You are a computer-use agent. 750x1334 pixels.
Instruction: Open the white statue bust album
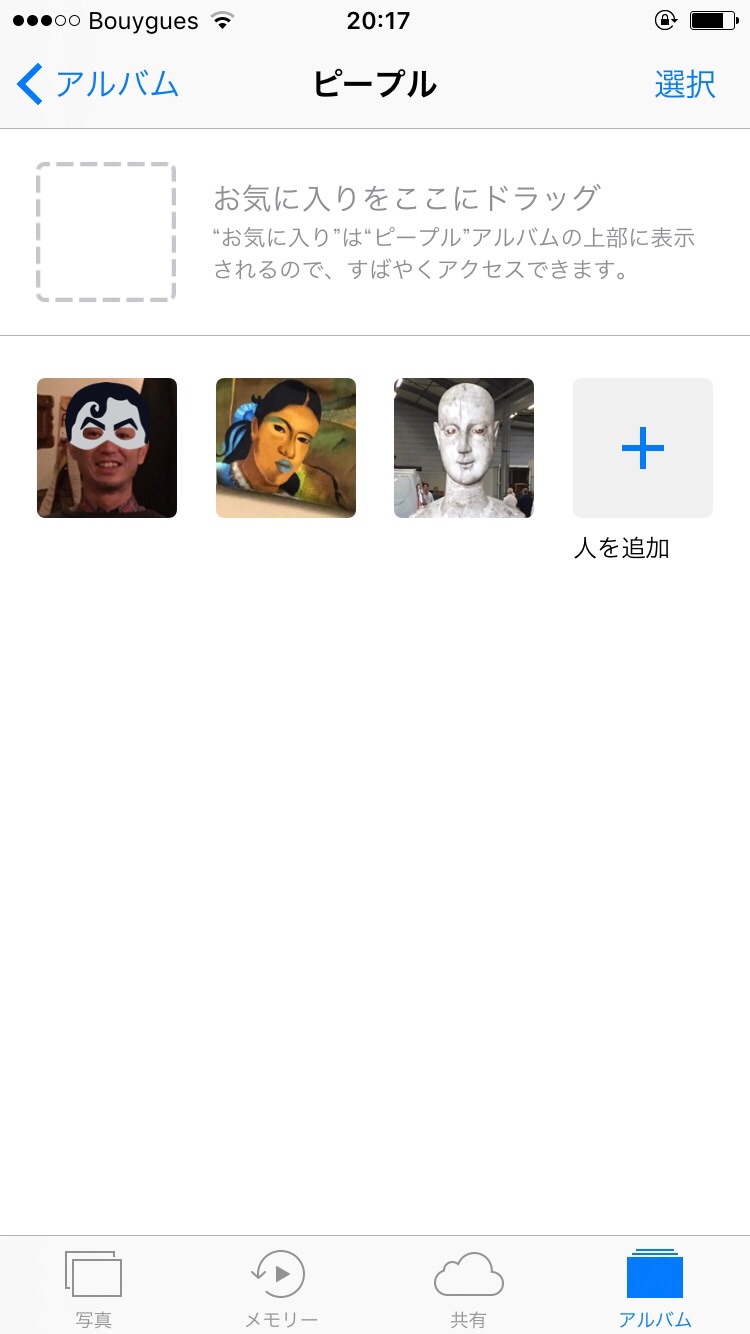pos(464,448)
